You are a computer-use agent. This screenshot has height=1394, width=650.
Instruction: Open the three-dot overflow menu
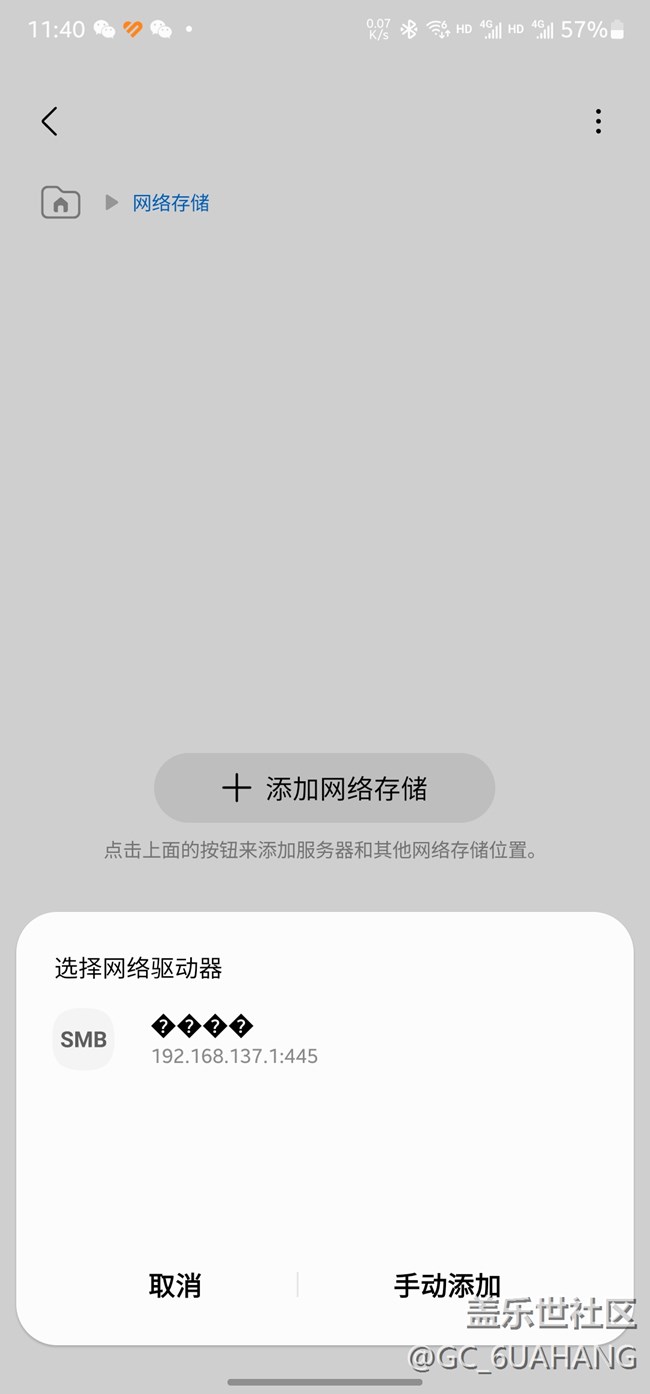tap(598, 121)
